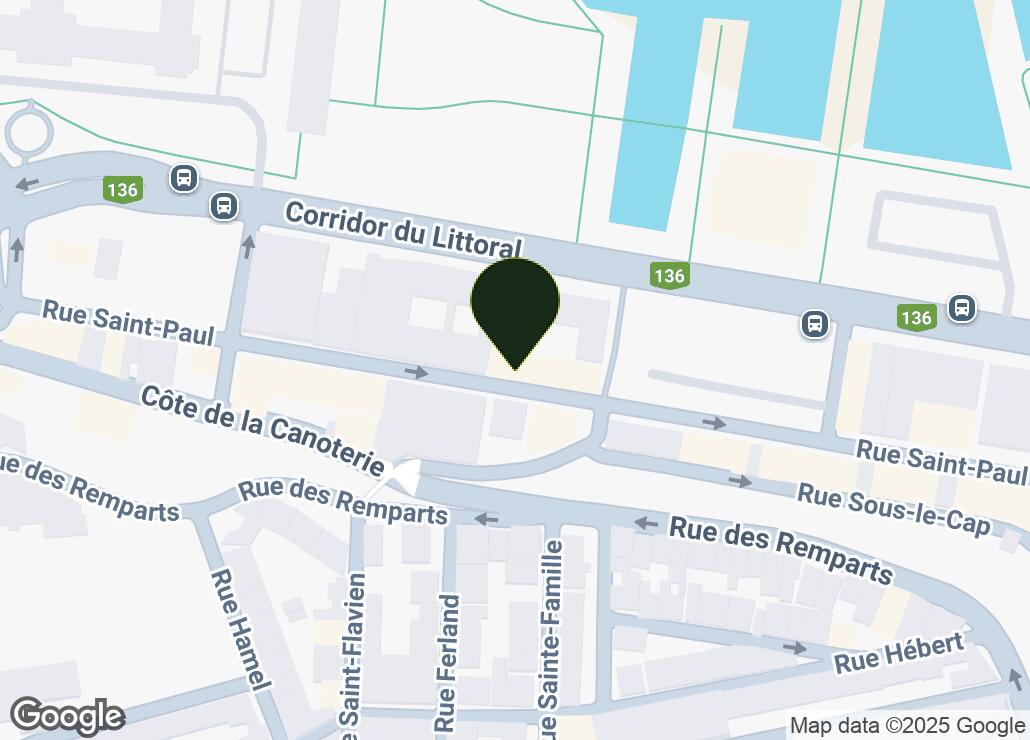Open bus stop nearest the roundabout
The height and width of the screenshot is (740, 1030).
tap(183, 179)
